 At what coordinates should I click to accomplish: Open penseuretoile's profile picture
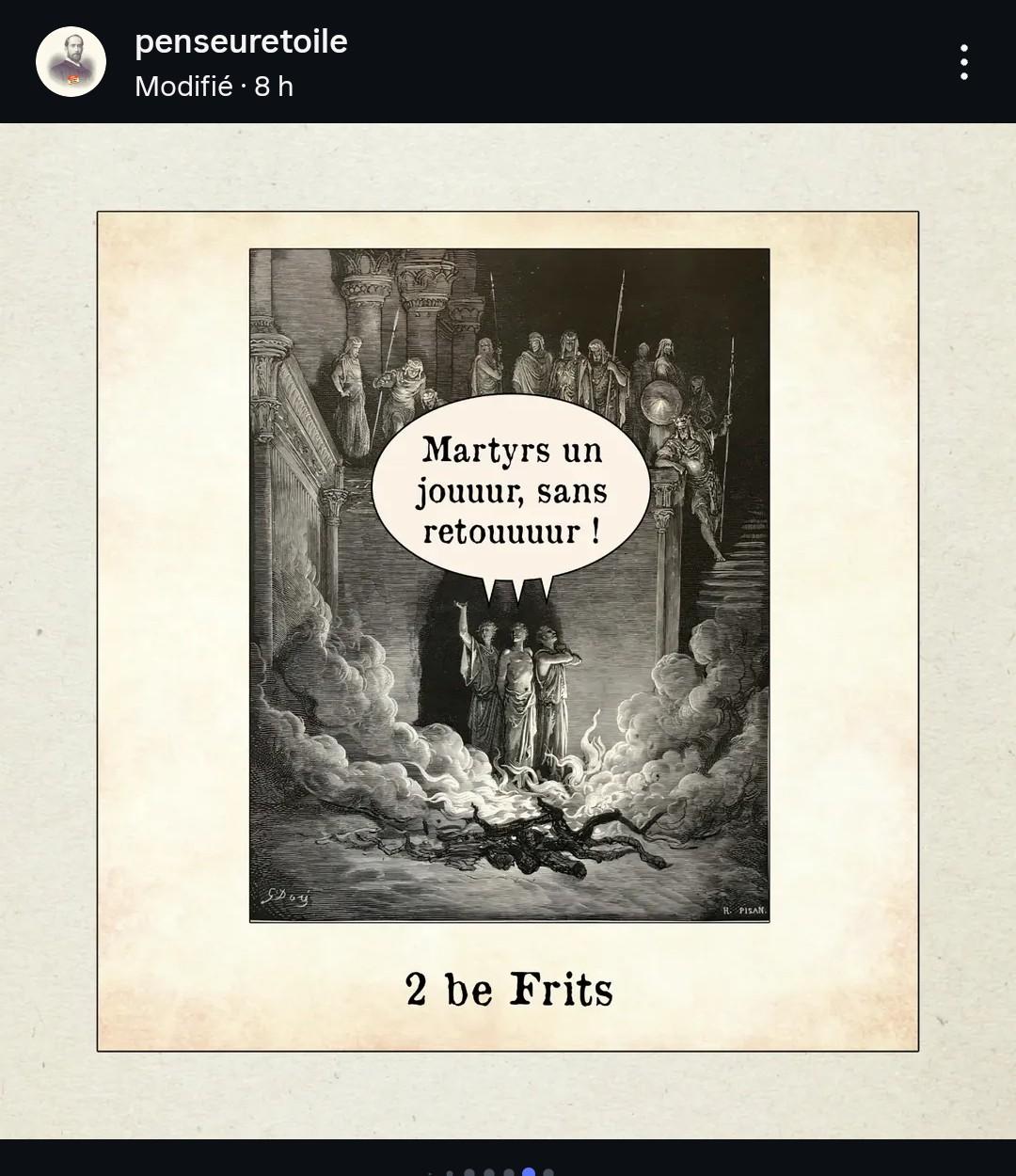tap(71, 62)
